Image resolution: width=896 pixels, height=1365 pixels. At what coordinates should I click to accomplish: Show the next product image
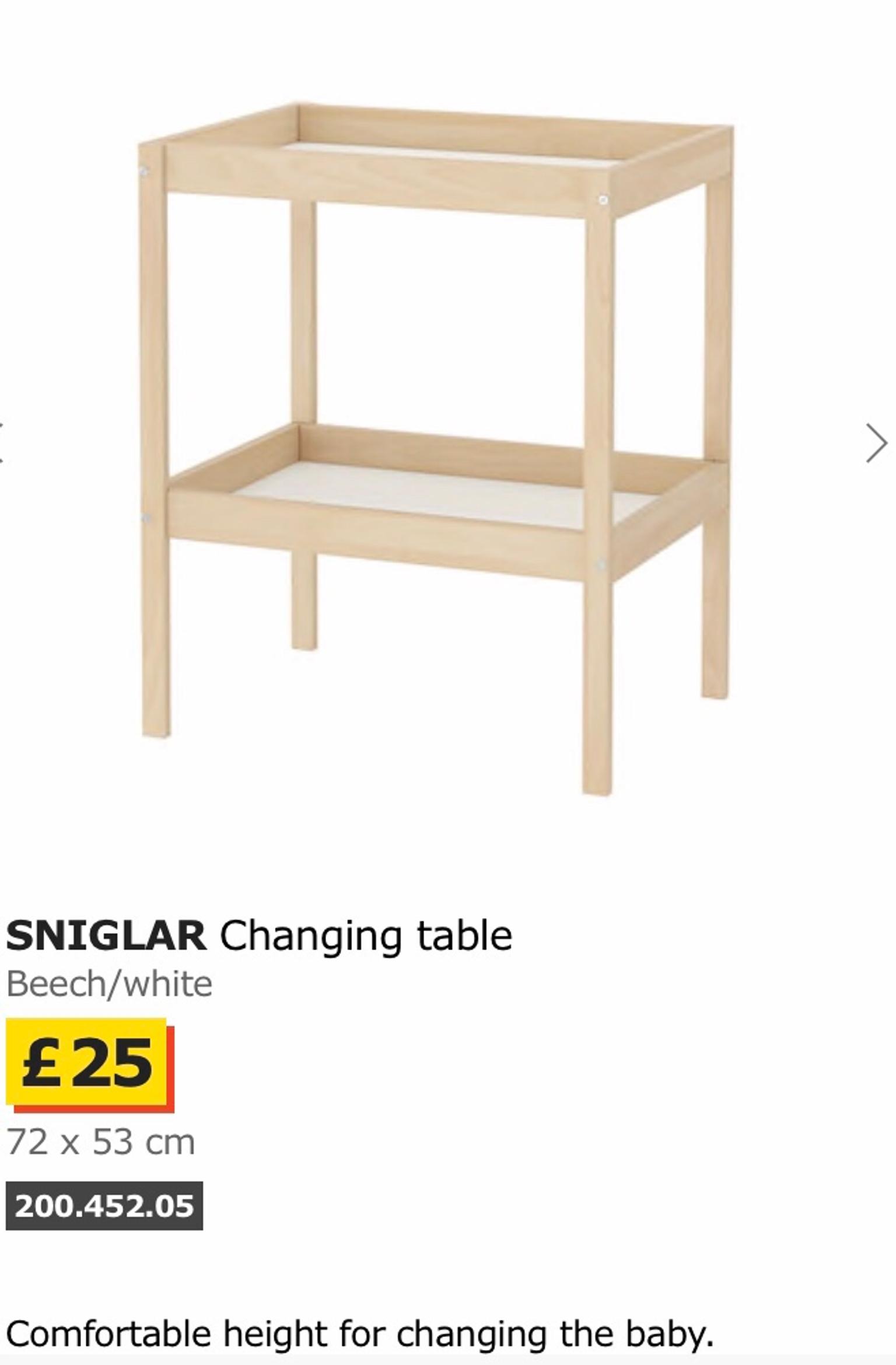[x=876, y=443]
